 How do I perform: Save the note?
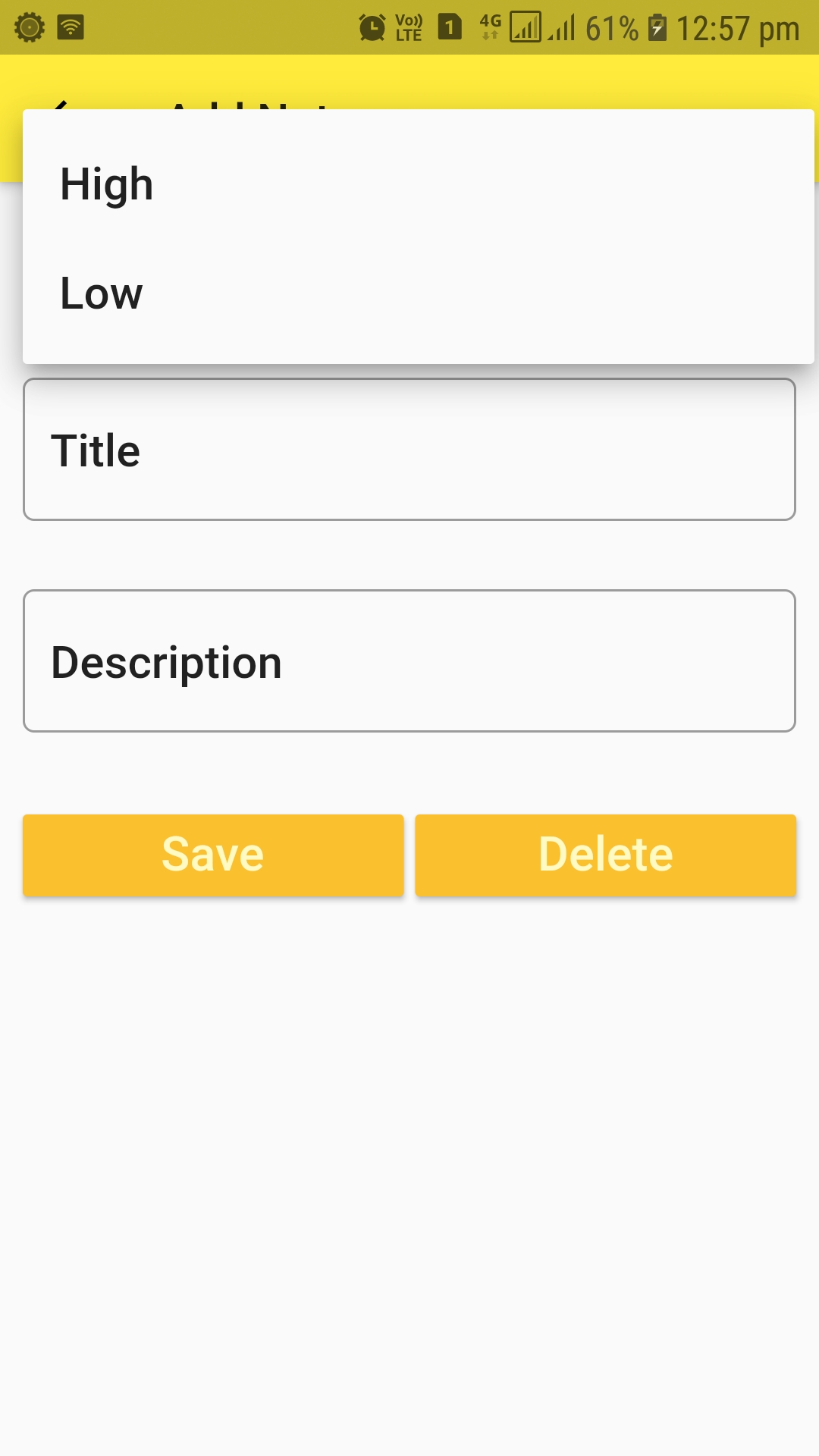coord(213,855)
